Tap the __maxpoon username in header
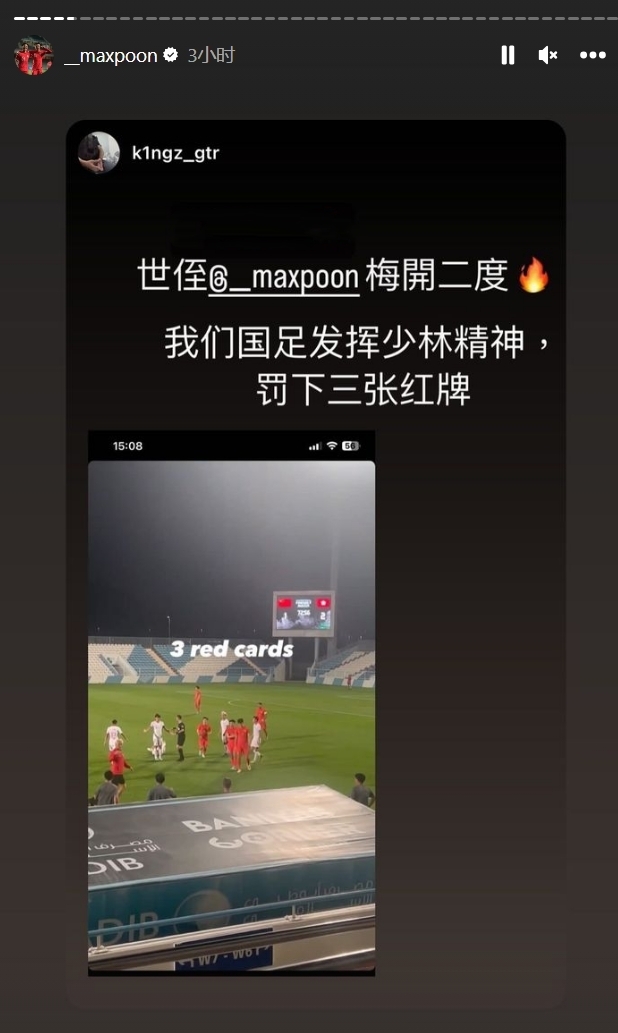Viewport: 618px width, 1033px height. [x=110, y=56]
